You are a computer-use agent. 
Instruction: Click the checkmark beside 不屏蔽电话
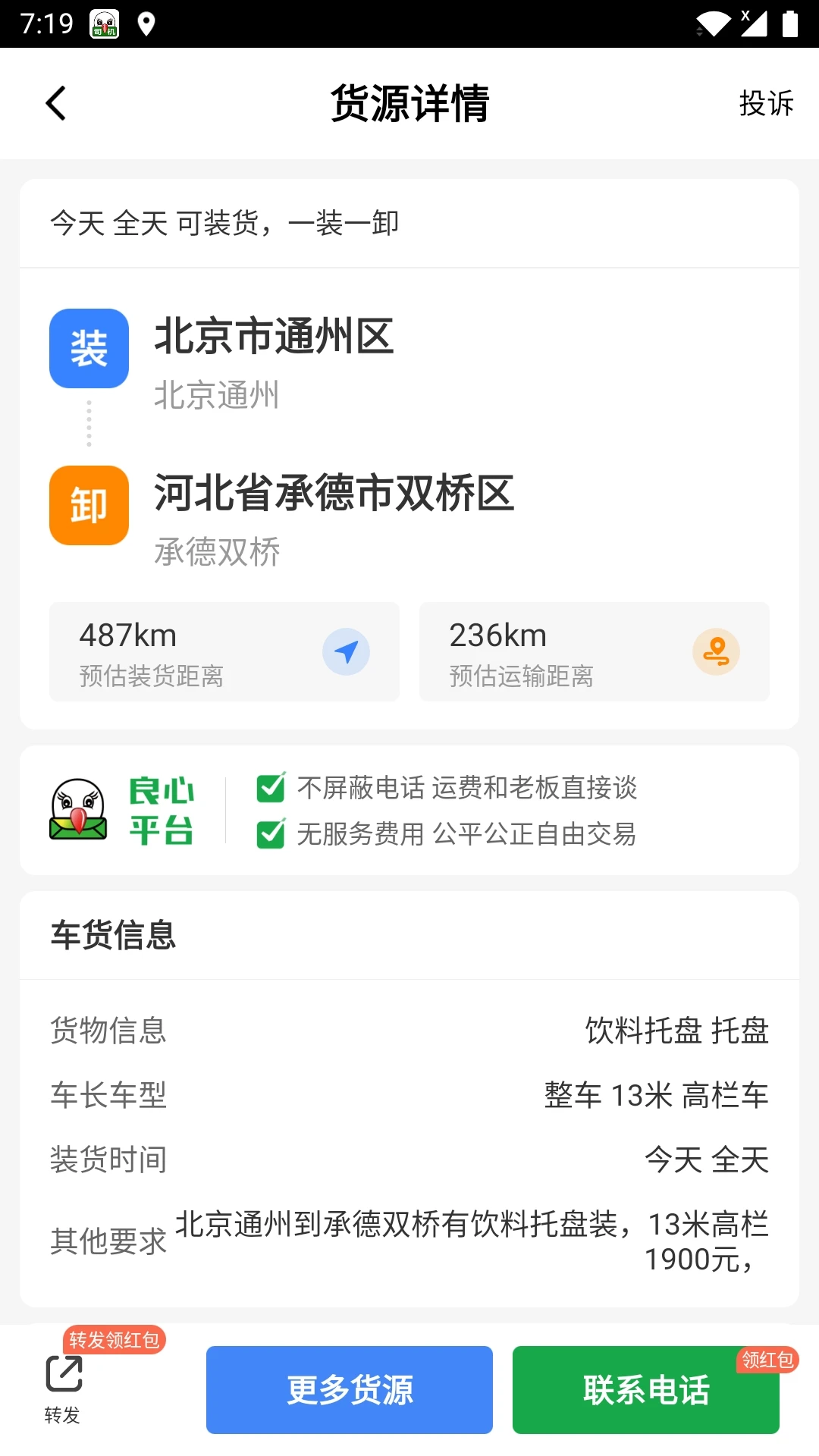click(x=271, y=789)
